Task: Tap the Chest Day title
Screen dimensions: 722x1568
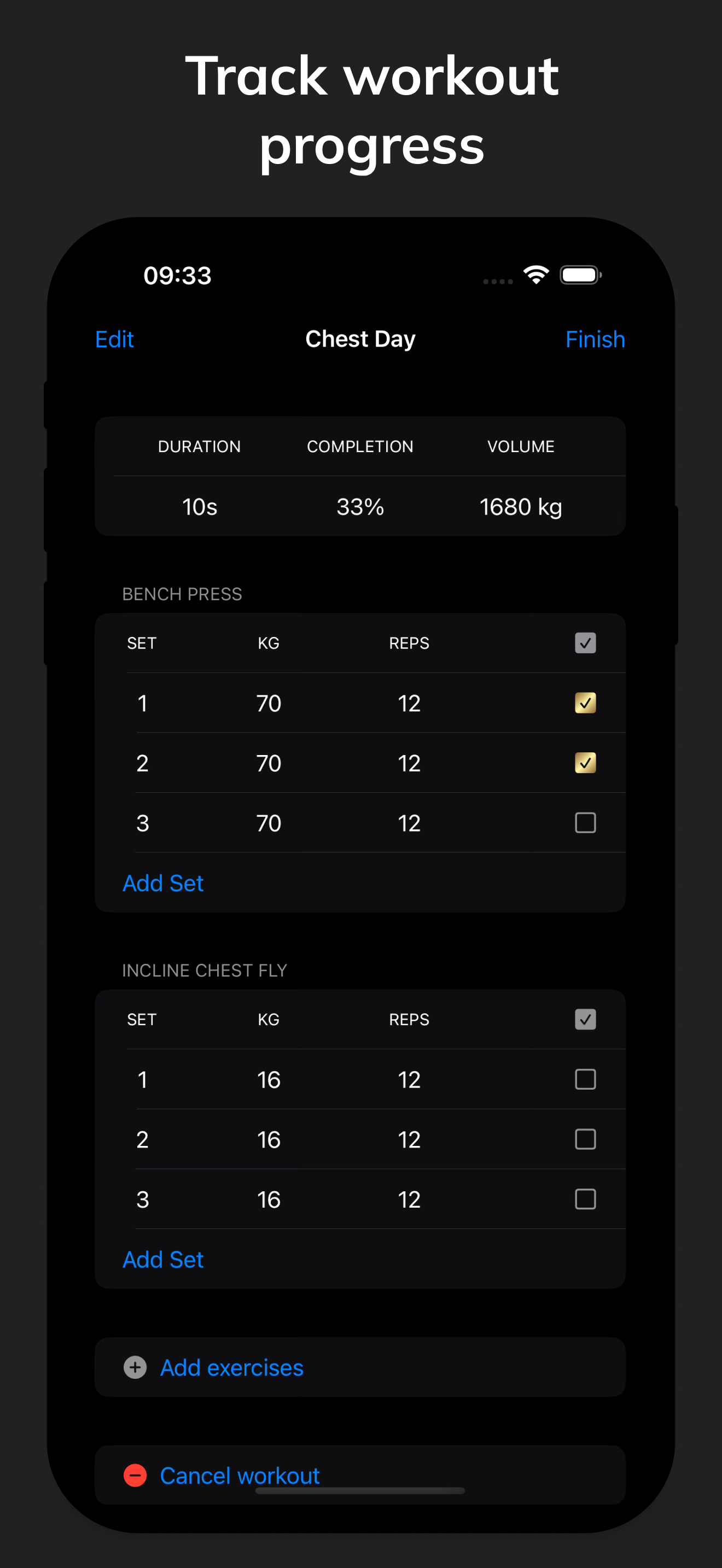Action: coord(360,339)
